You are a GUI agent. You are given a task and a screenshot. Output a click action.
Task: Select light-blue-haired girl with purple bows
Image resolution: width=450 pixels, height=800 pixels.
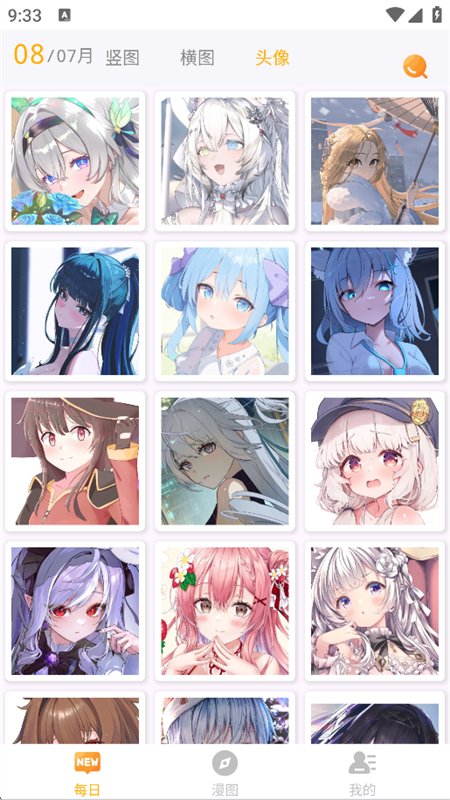click(x=225, y=311)
